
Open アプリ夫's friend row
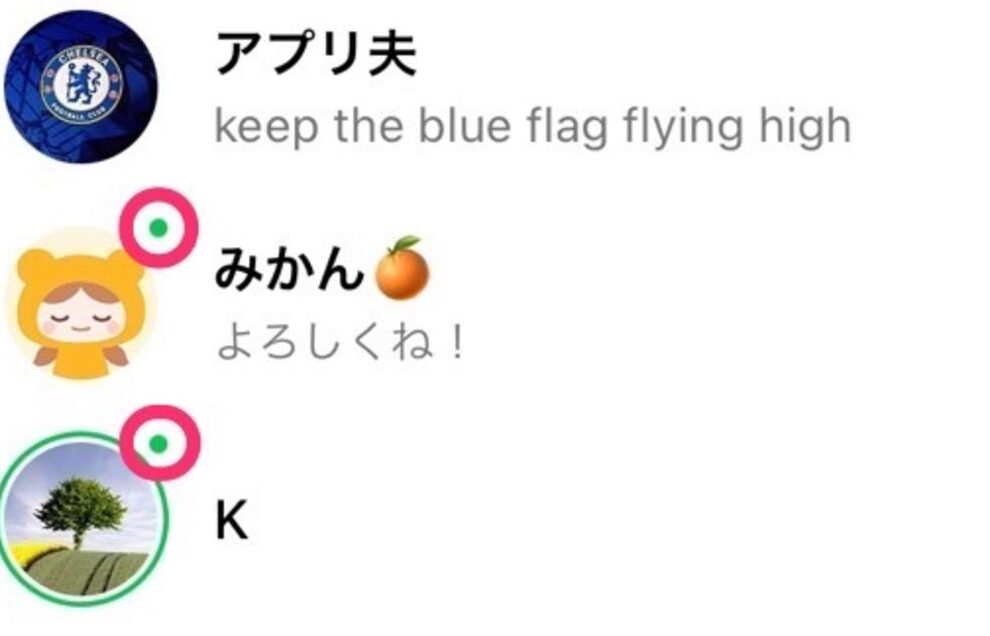point(531,90)
